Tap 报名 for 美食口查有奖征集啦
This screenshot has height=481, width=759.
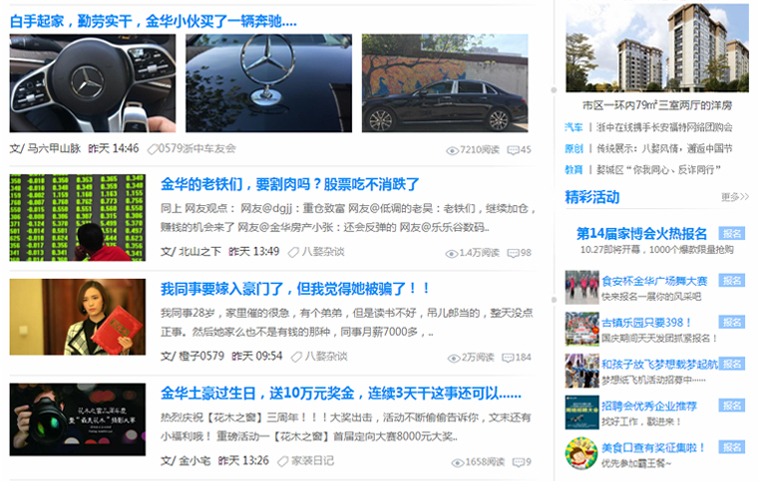tap(732, 447)
